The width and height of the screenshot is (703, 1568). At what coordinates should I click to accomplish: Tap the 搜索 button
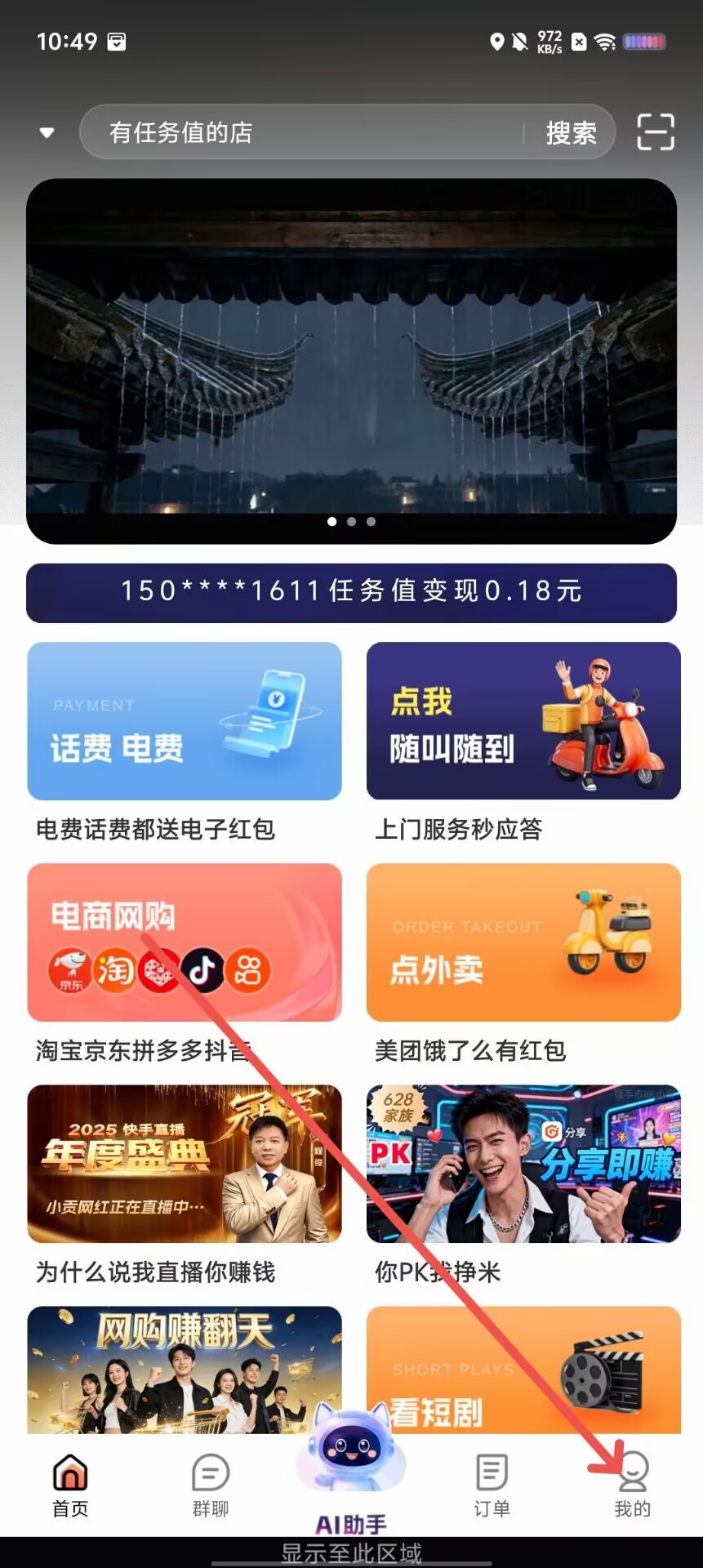[x=571, y=132]
